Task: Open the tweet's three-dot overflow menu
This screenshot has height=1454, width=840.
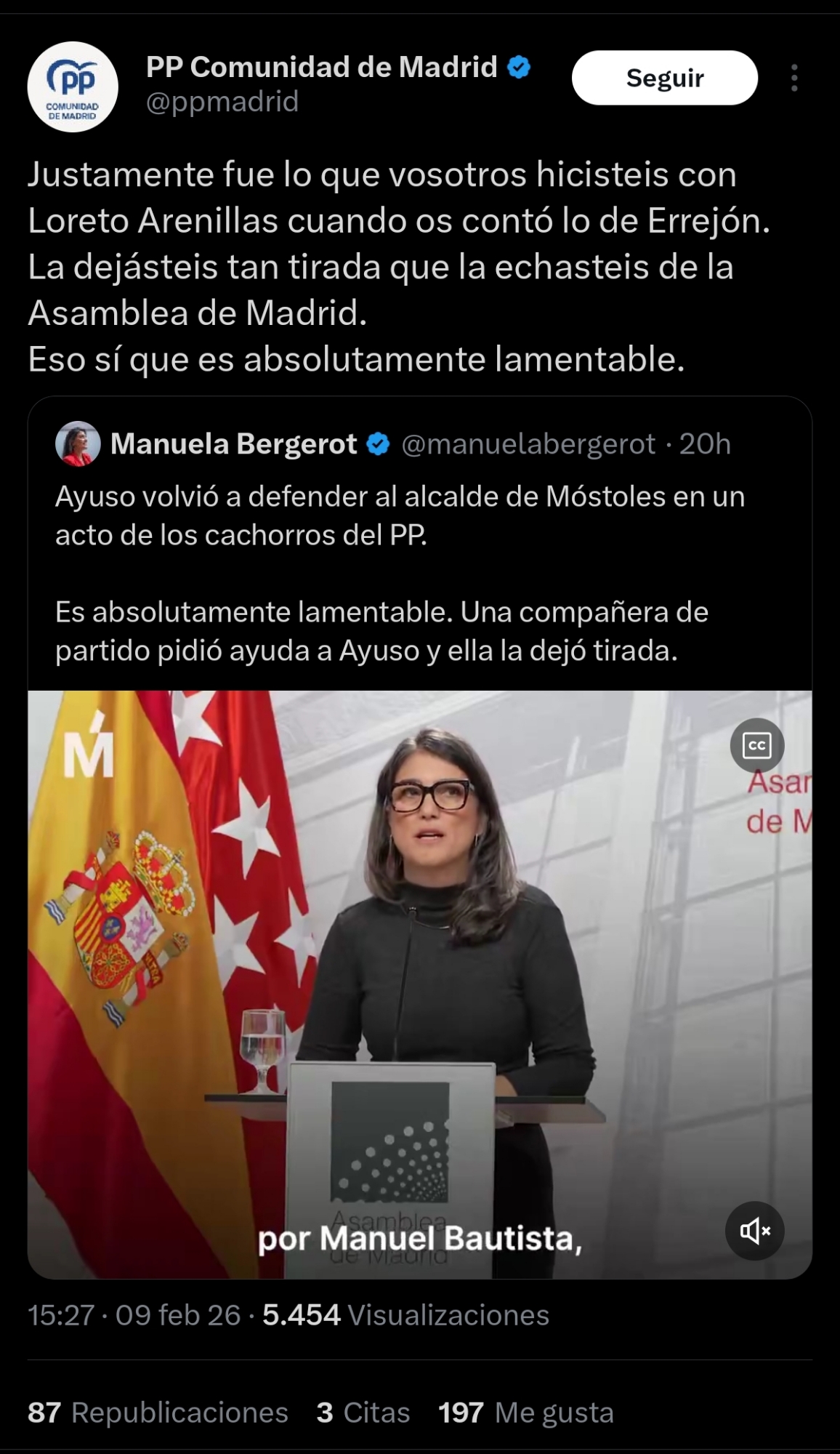Action: coord(794,78)
